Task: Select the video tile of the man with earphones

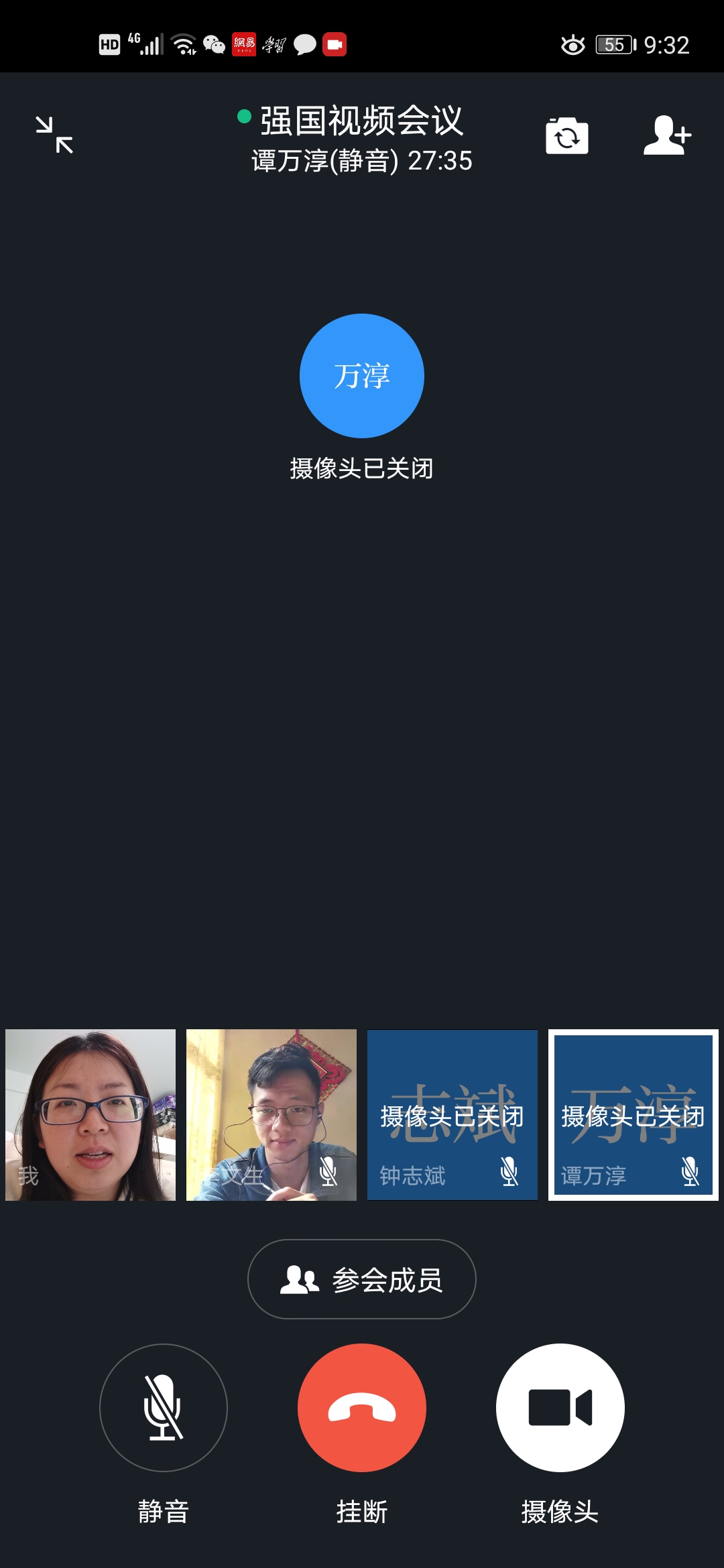Action: [x=271, y=1115]
